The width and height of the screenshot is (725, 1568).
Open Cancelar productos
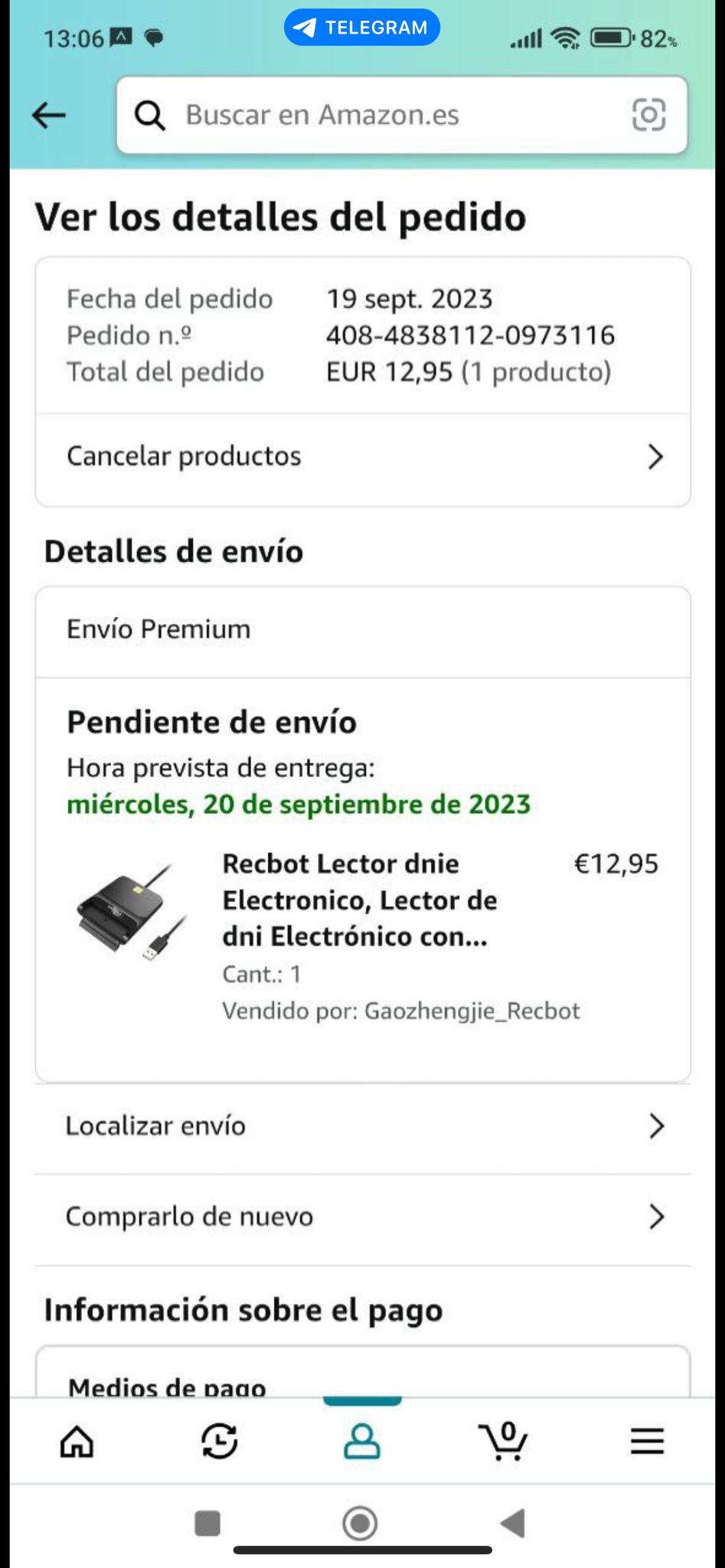(x=363, y=457)
